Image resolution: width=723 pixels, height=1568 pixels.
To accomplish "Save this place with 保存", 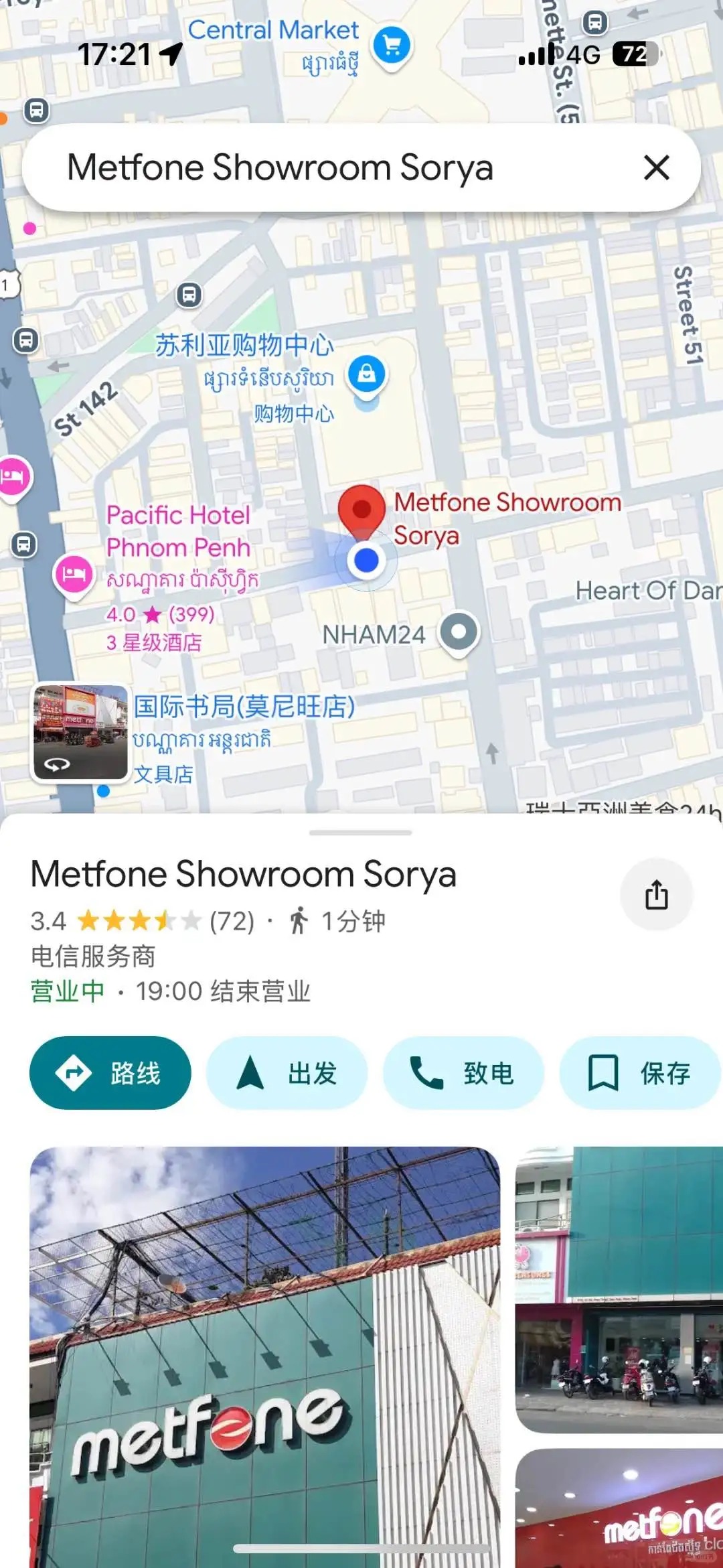I will click(x=639, y=1073).
